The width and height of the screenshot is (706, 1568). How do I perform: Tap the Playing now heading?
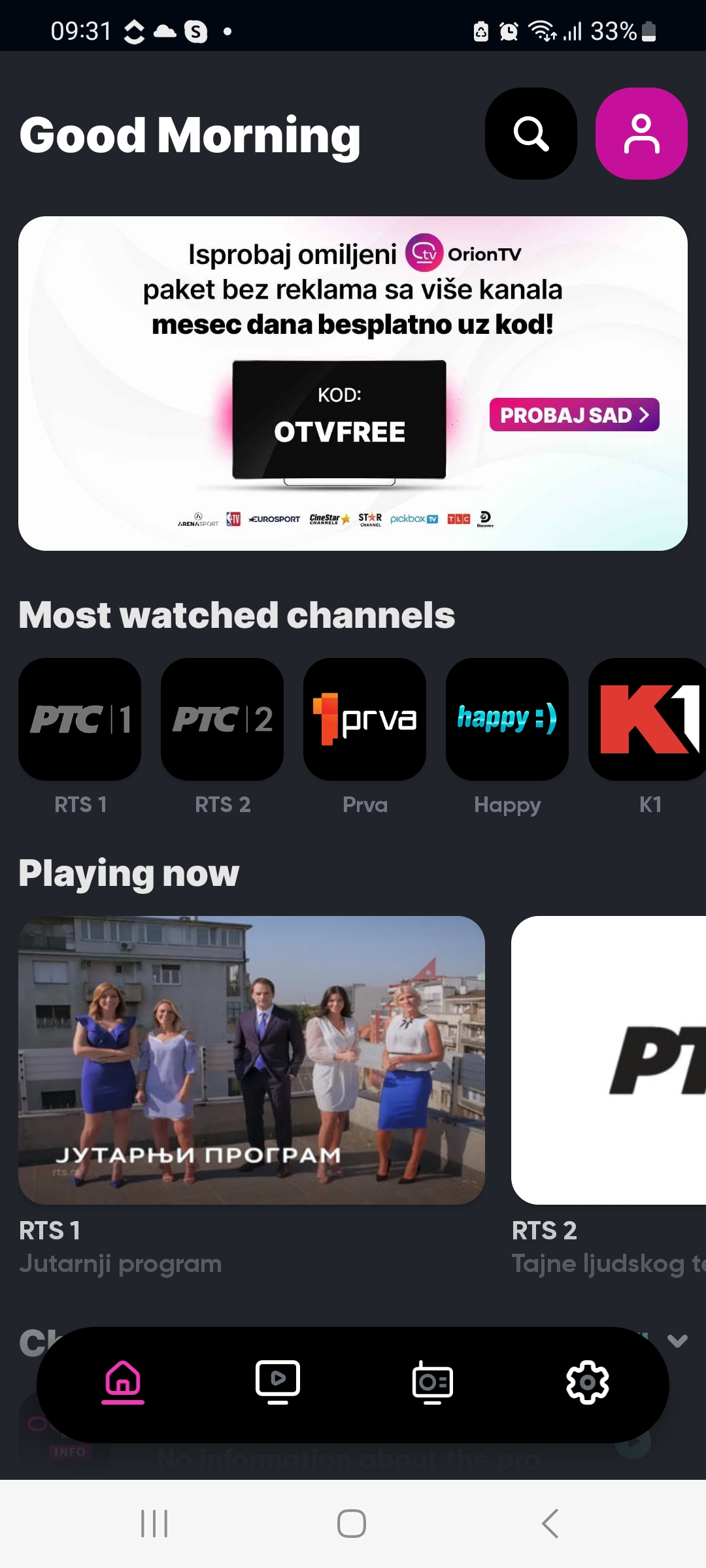click(x=129, y=872)
